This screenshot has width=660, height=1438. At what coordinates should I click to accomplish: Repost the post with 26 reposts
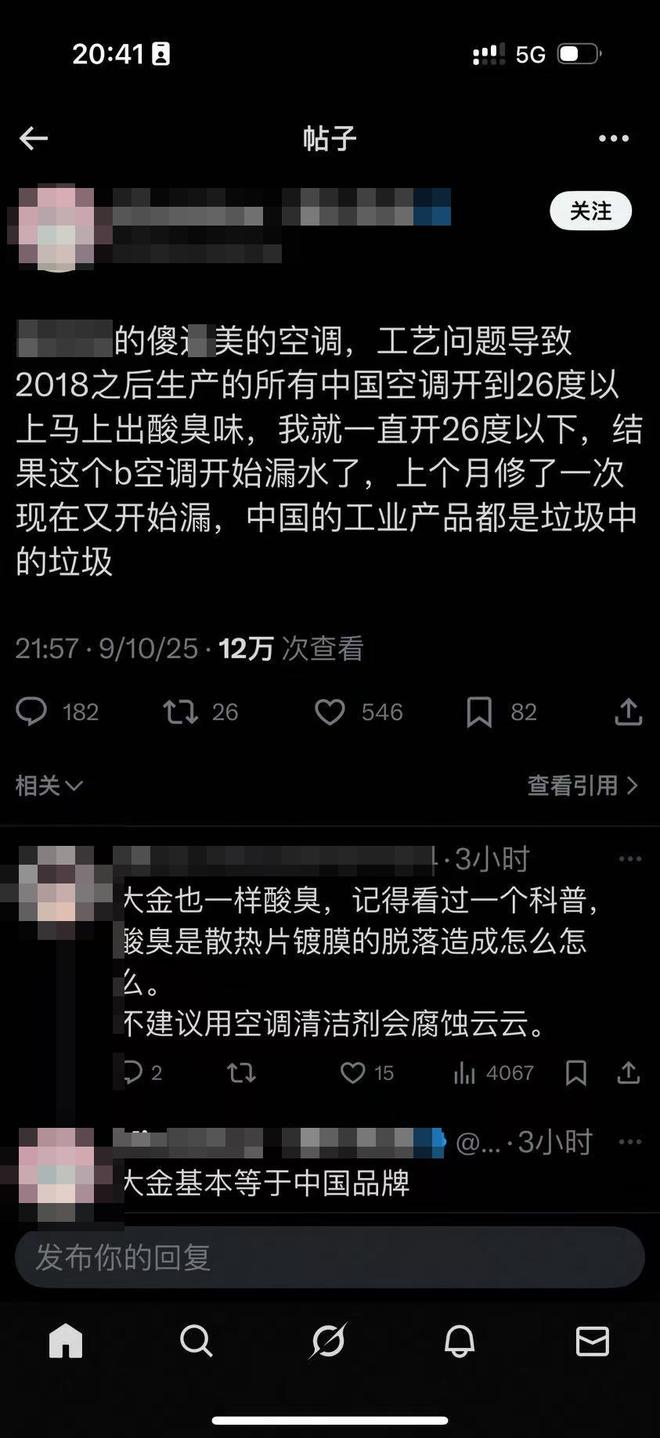(x=181, y=712)
